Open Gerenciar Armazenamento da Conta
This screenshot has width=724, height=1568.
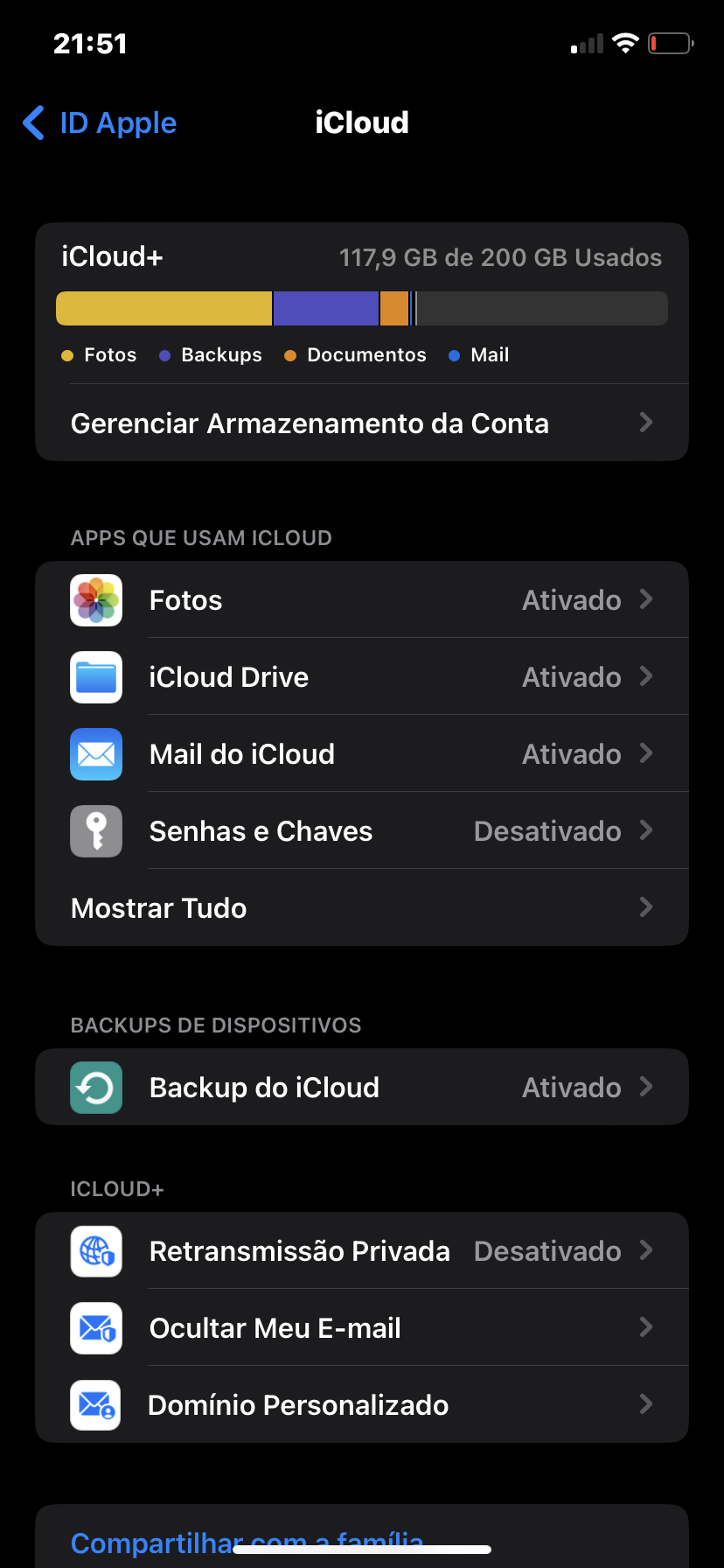click(361, 423)
